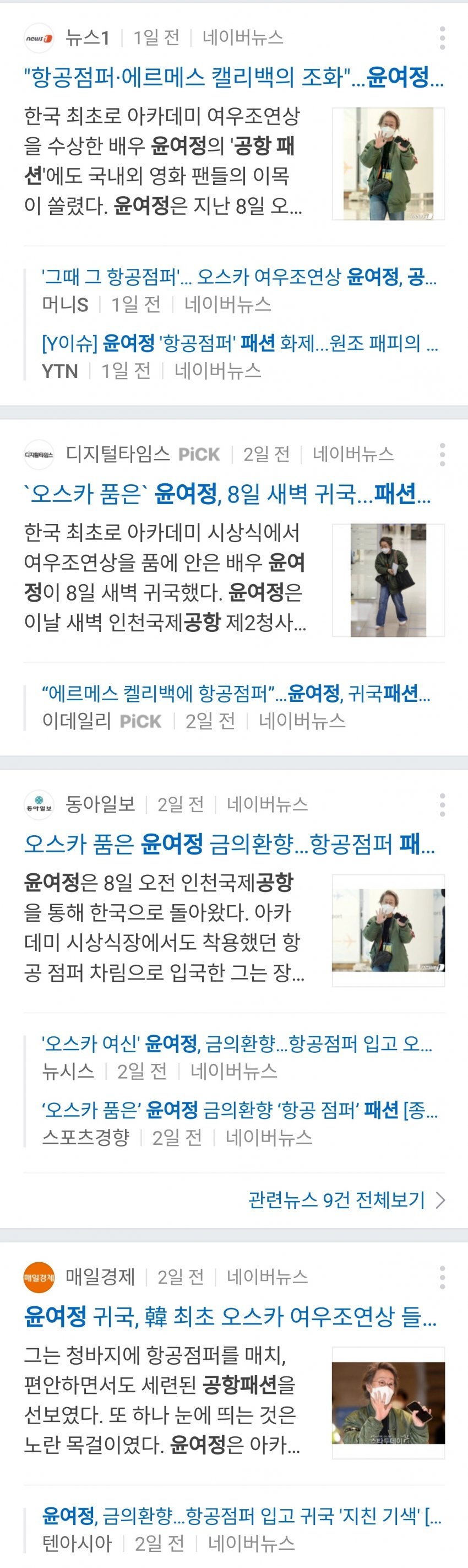This screenshot has height=1568, width=468.
Task: Tap 매일경제 article thumbnail photo
Action: pos(388,1402)
